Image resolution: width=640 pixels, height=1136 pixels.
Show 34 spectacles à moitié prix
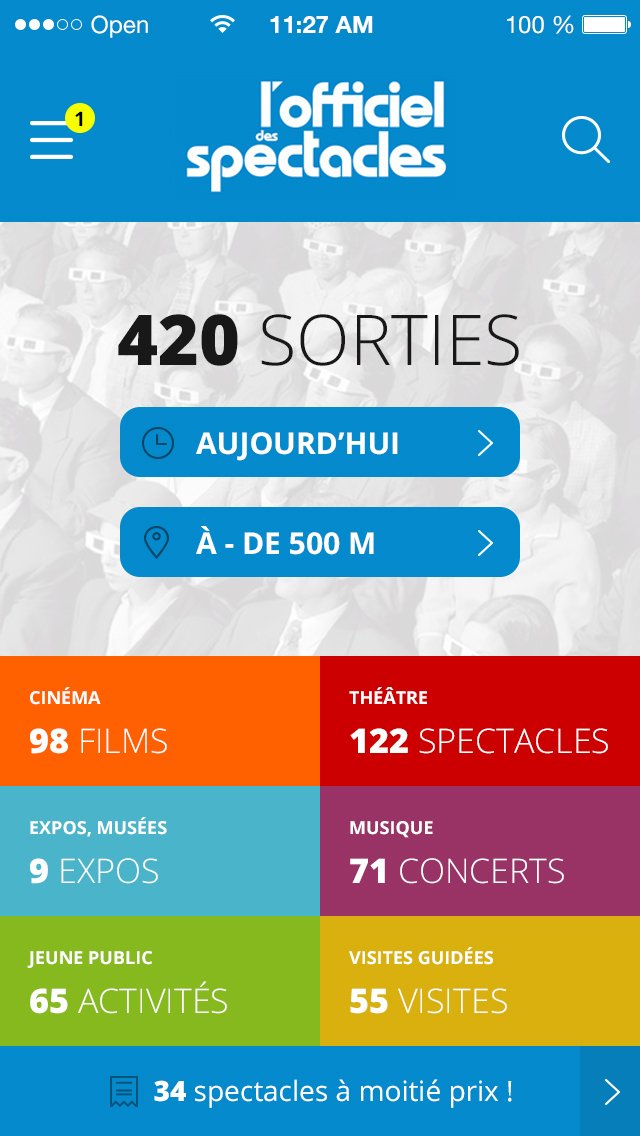pos(320,1091)
